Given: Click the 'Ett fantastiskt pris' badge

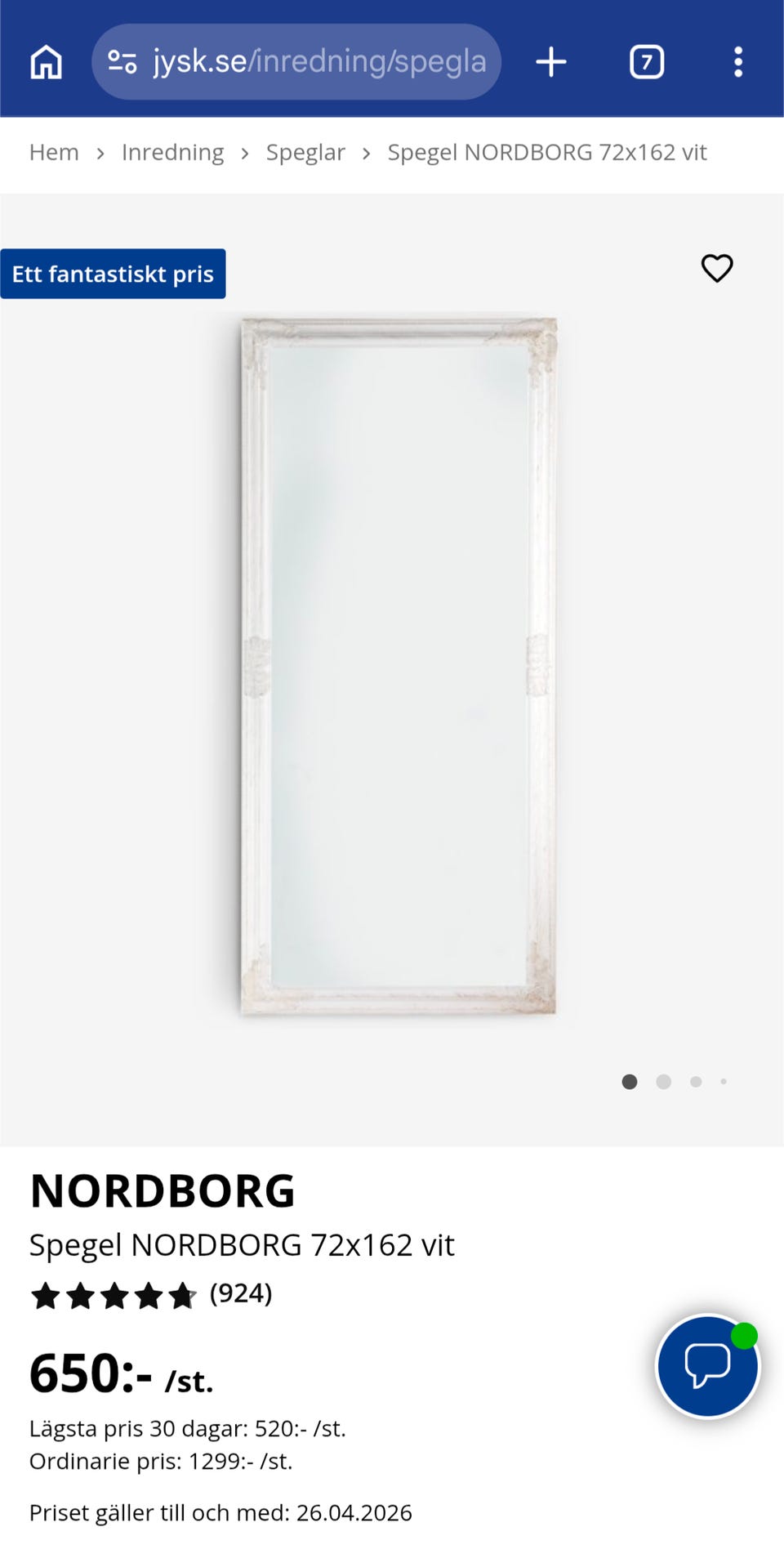Looking at the screenshot, I should (113, 273).
